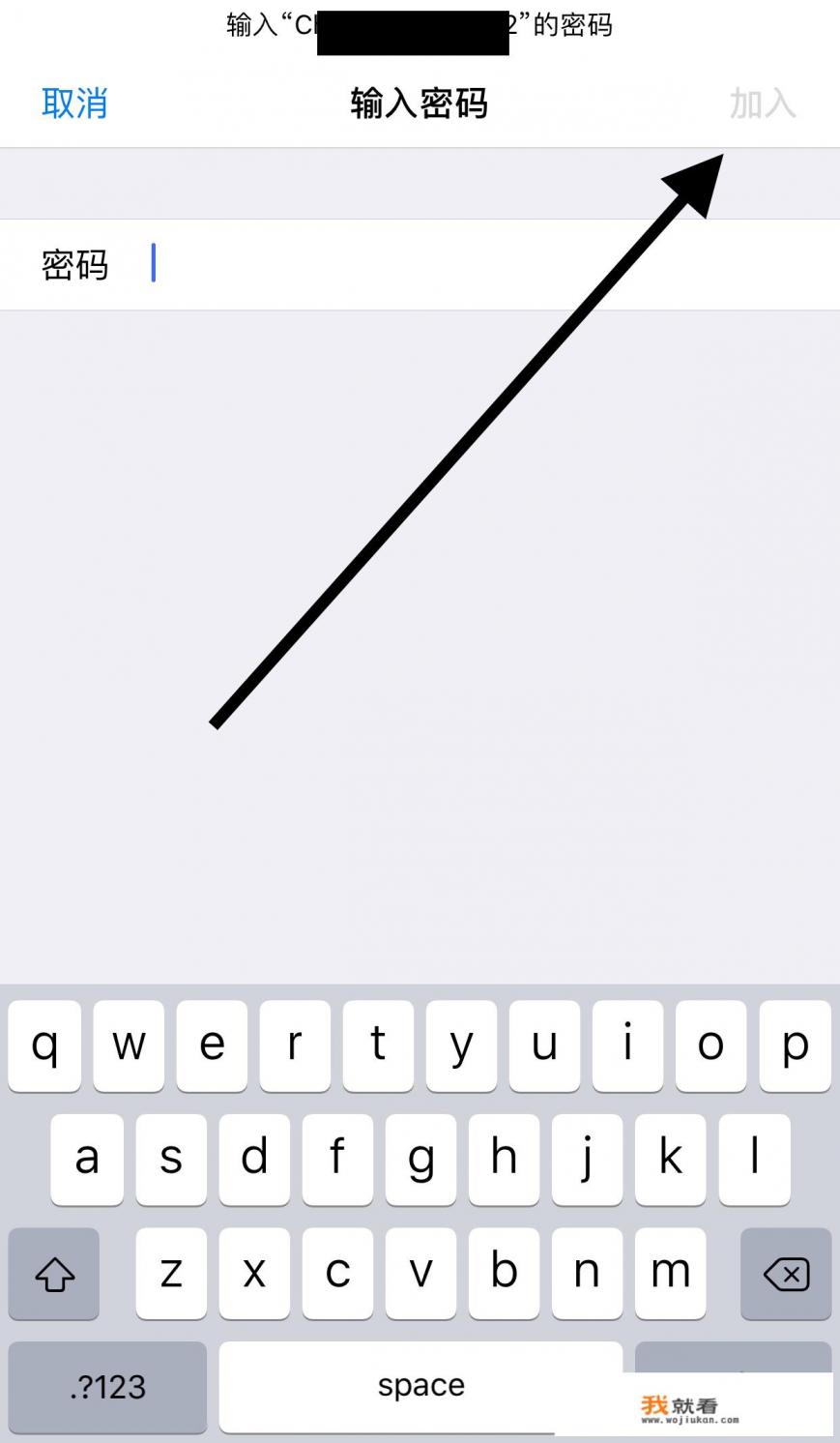Tap the letter p key
This screenshot has width=840, height=1443.
coord(795,1045)
